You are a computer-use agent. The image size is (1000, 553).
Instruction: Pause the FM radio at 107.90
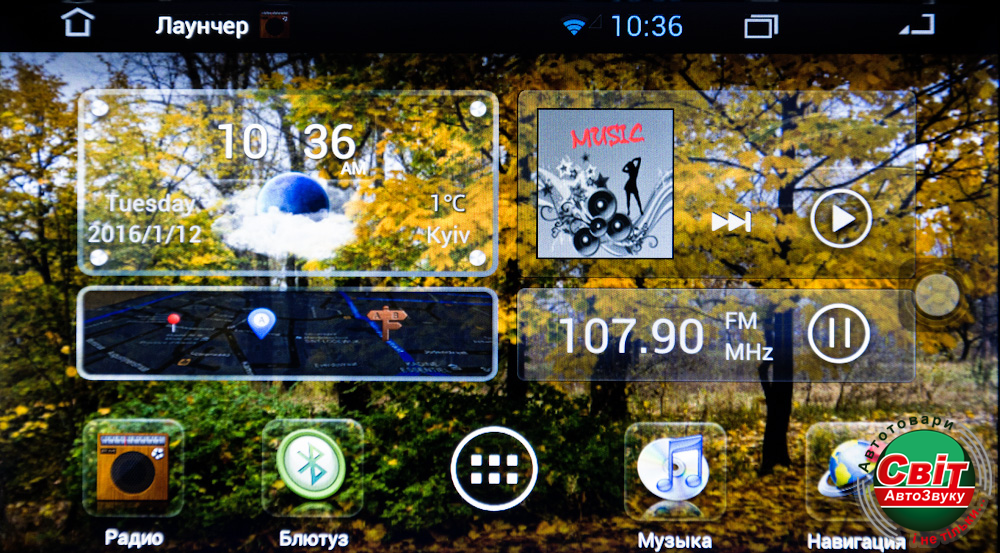coord(839,333)
